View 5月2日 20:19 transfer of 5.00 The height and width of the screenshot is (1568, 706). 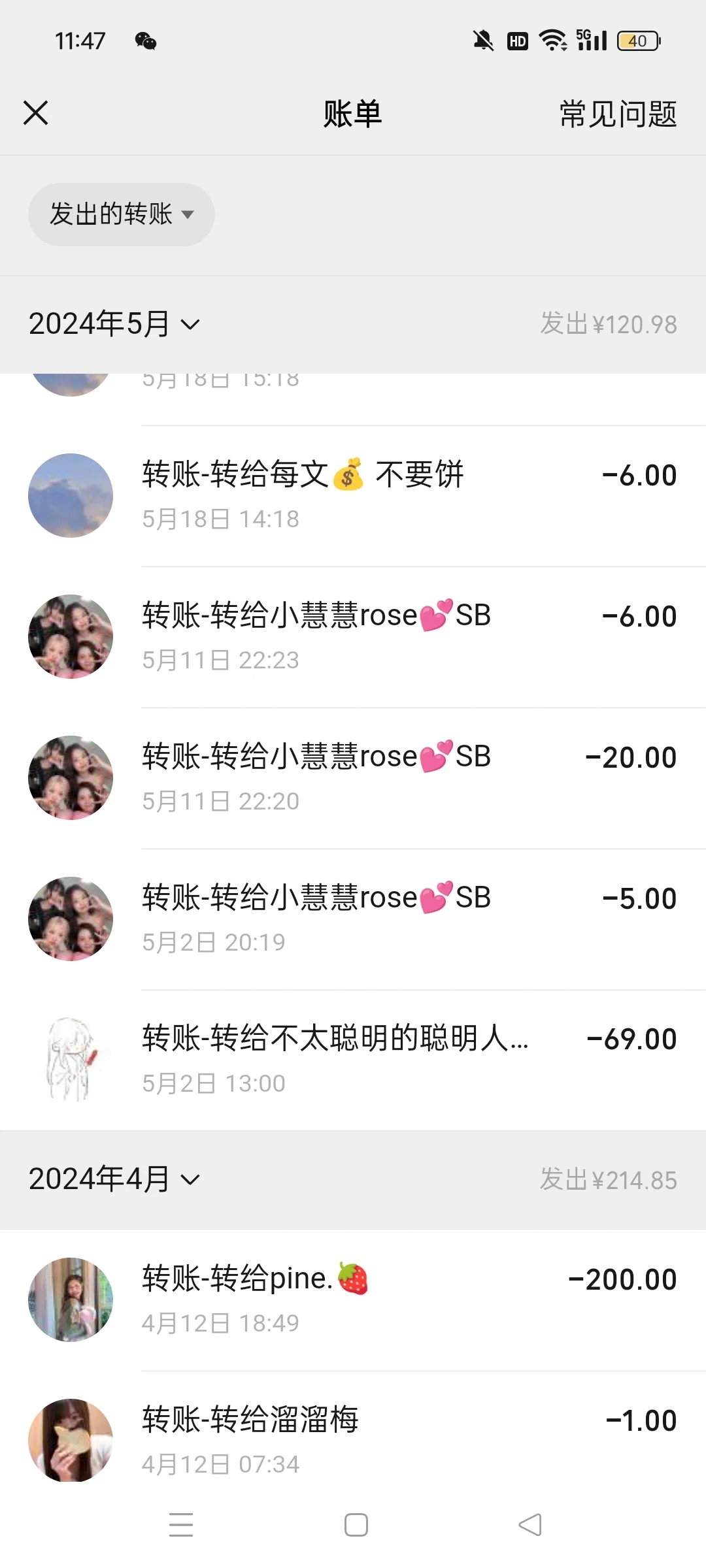coord(353,919)
